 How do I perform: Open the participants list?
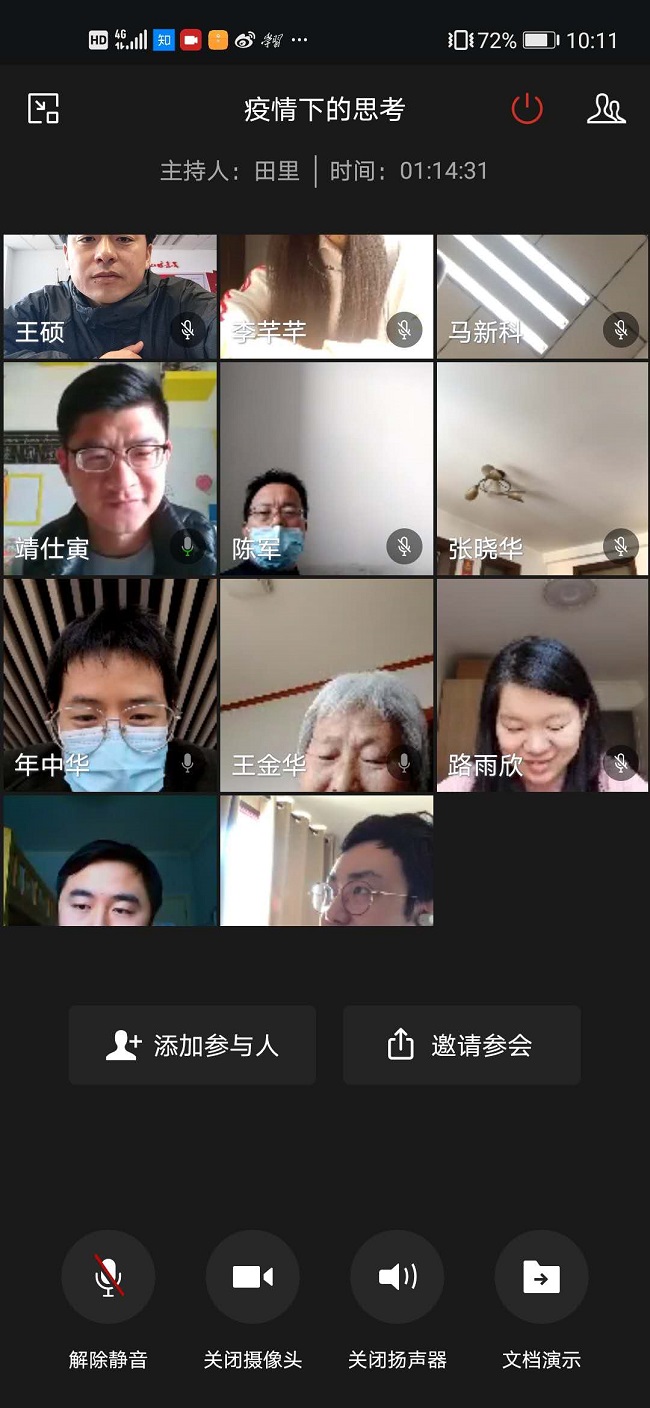pyautogui.click(x=606, y=109)
